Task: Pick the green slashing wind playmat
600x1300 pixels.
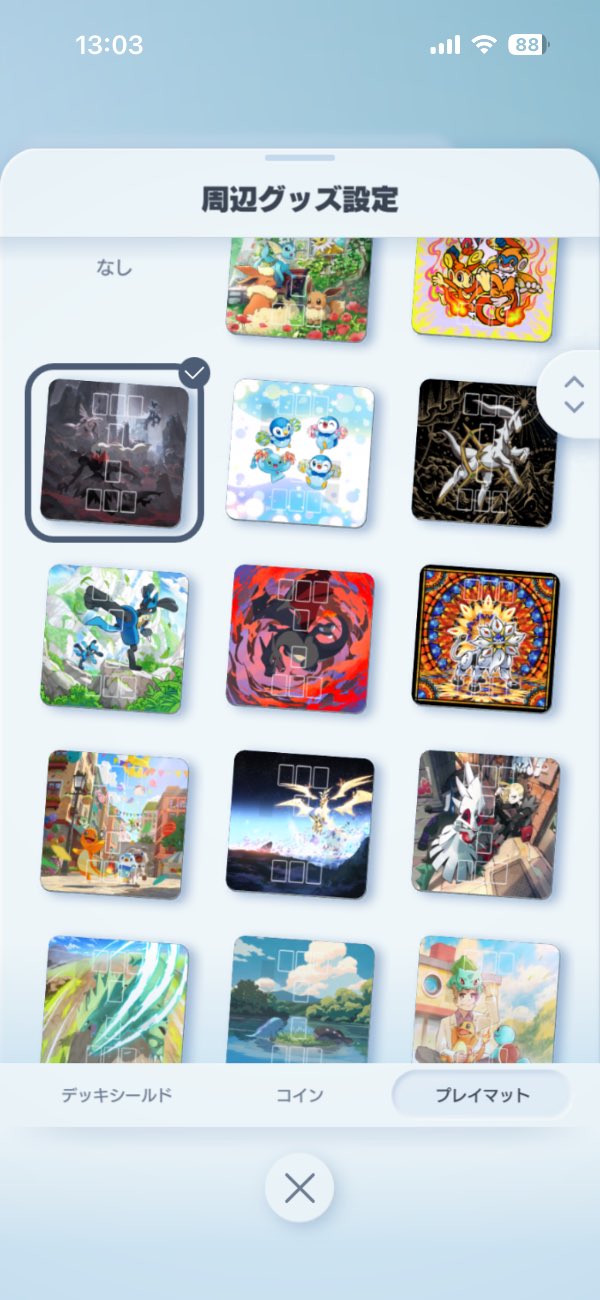Action: tap(114, 1000)
